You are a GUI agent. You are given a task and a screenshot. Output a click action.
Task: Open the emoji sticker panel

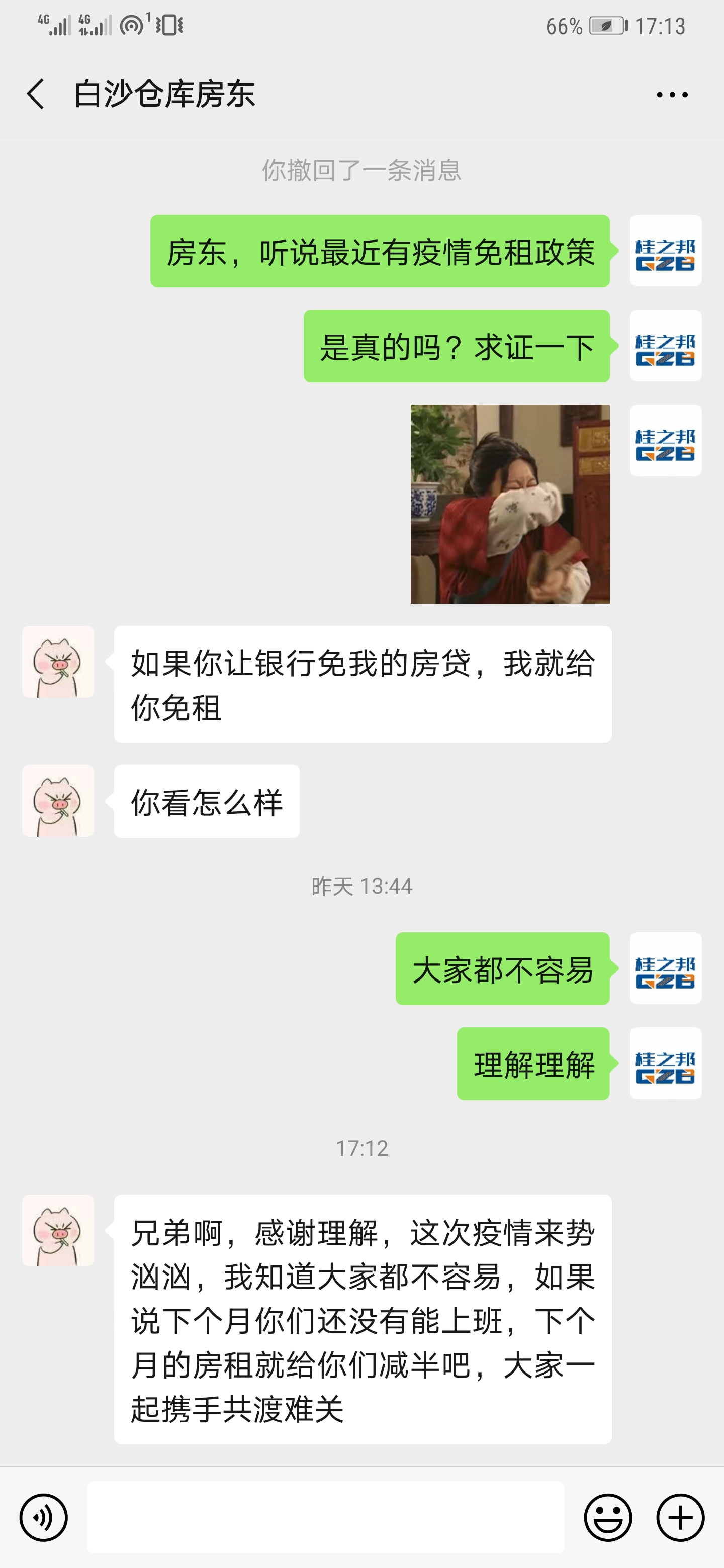[608, 1517]
